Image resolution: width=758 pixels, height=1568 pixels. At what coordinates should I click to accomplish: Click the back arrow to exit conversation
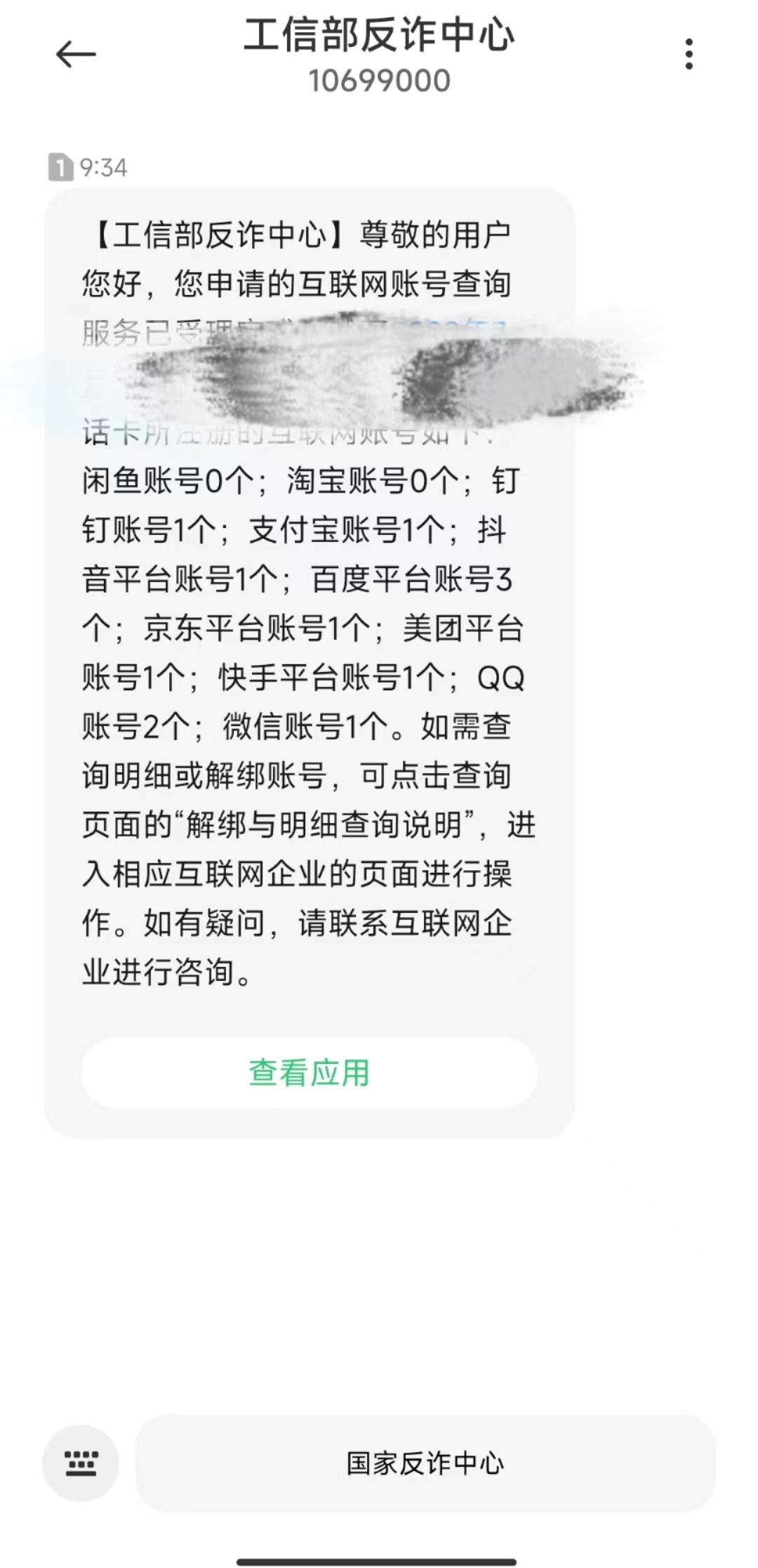(75, 53)
